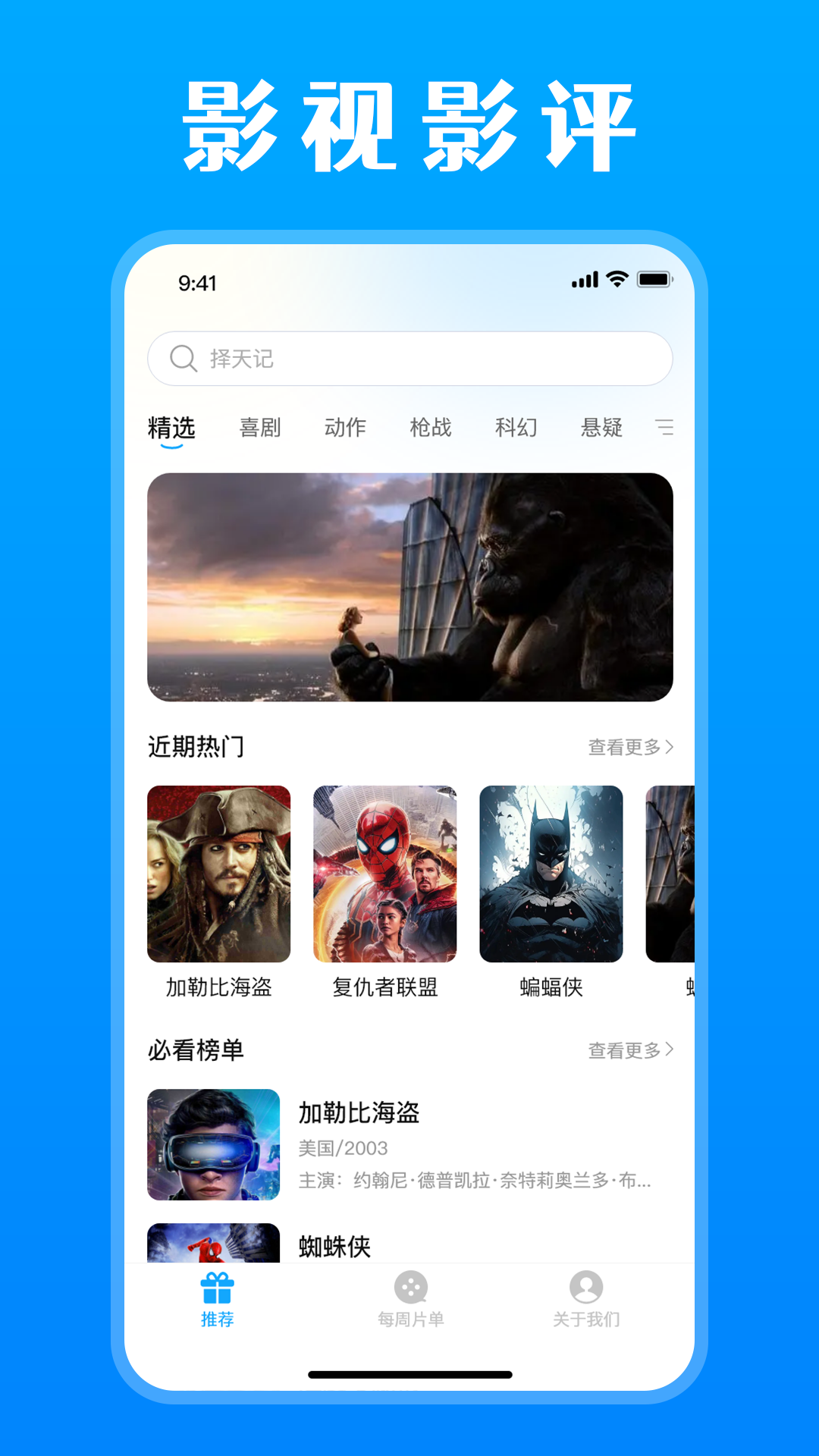Tap the 择天记 search input field

click(x=409, y=358)
